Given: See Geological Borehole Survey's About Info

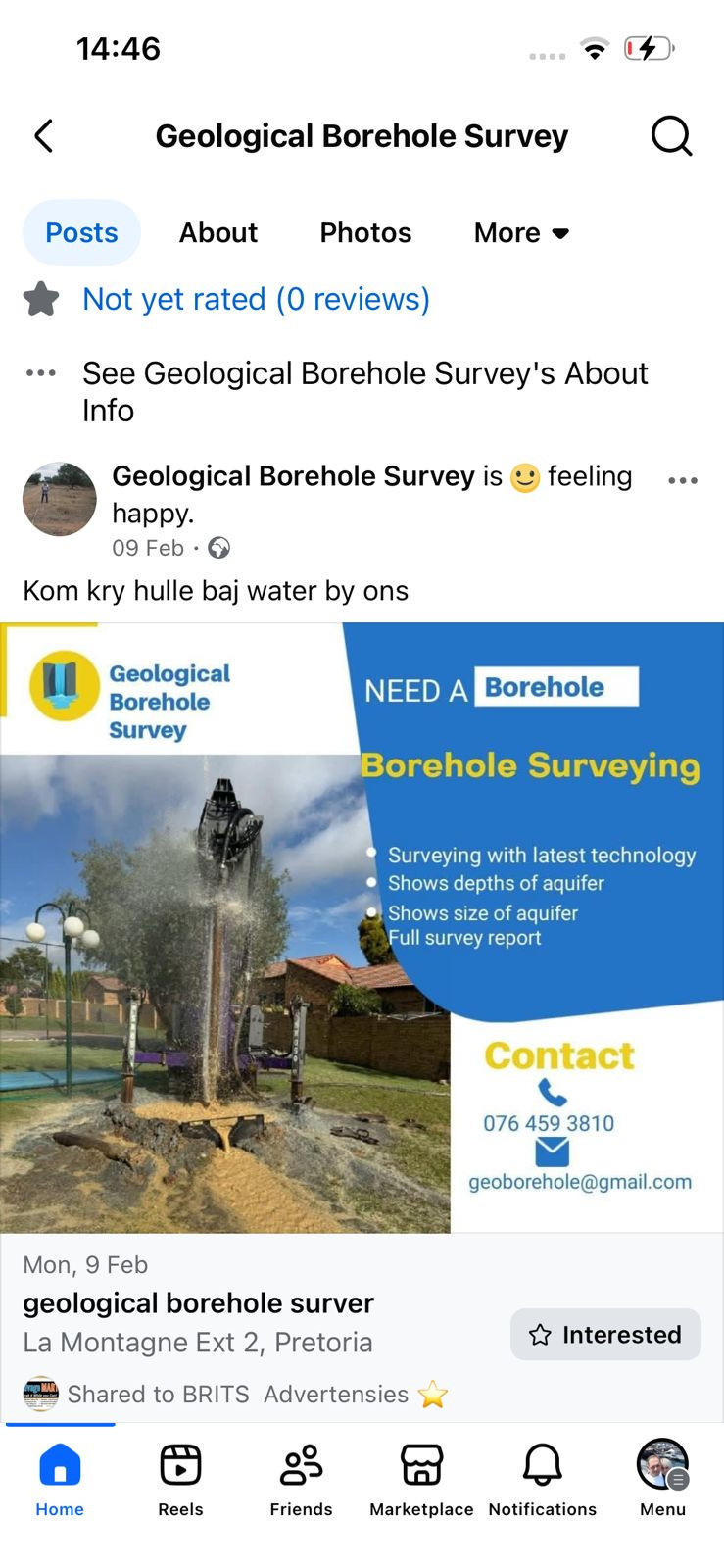Looking at the screenshot, I should click(364, 391).
